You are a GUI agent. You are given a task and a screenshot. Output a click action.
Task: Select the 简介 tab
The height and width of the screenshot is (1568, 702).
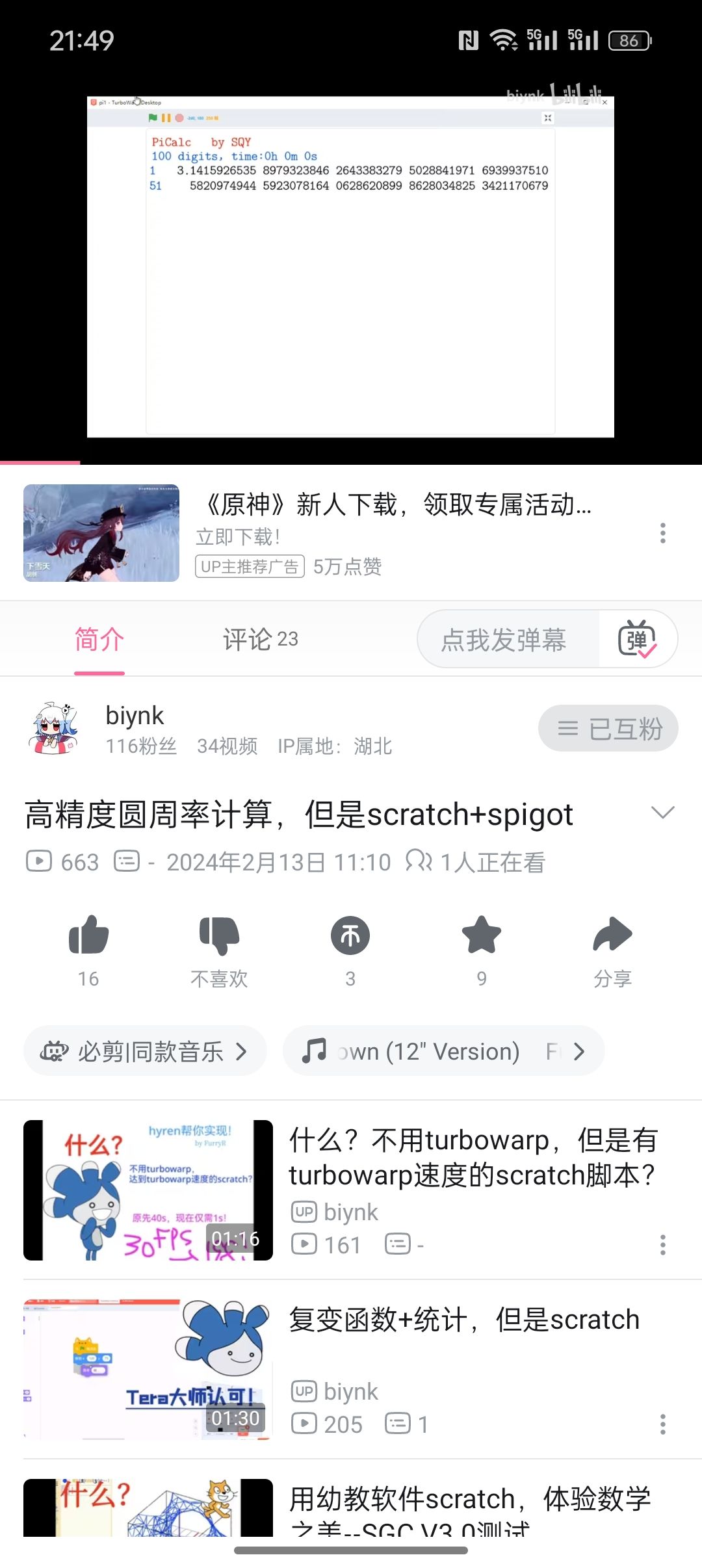99,640
